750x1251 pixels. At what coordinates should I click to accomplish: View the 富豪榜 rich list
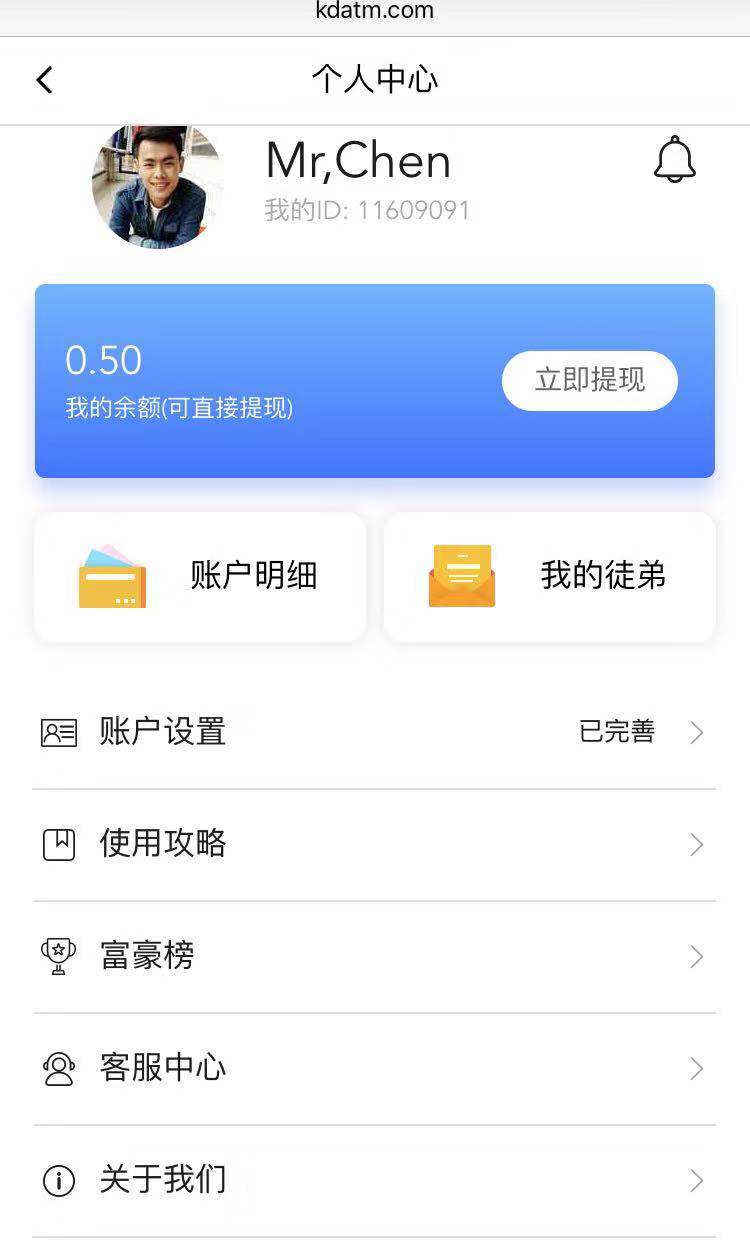374,957
